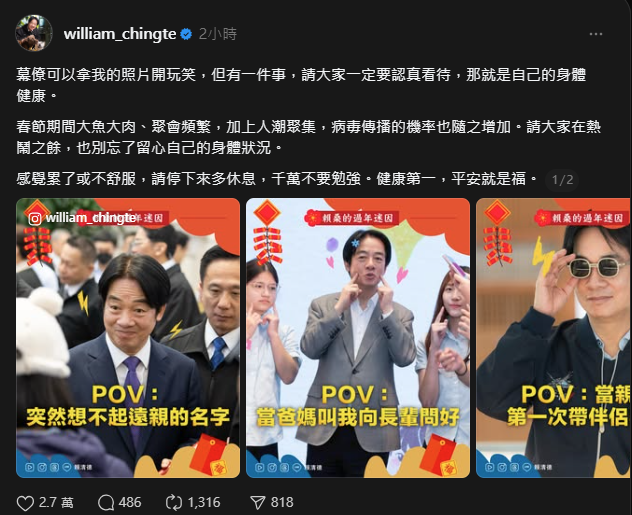
Task: Repost this thread with 1,316 reposts
Action: [174, 503]
